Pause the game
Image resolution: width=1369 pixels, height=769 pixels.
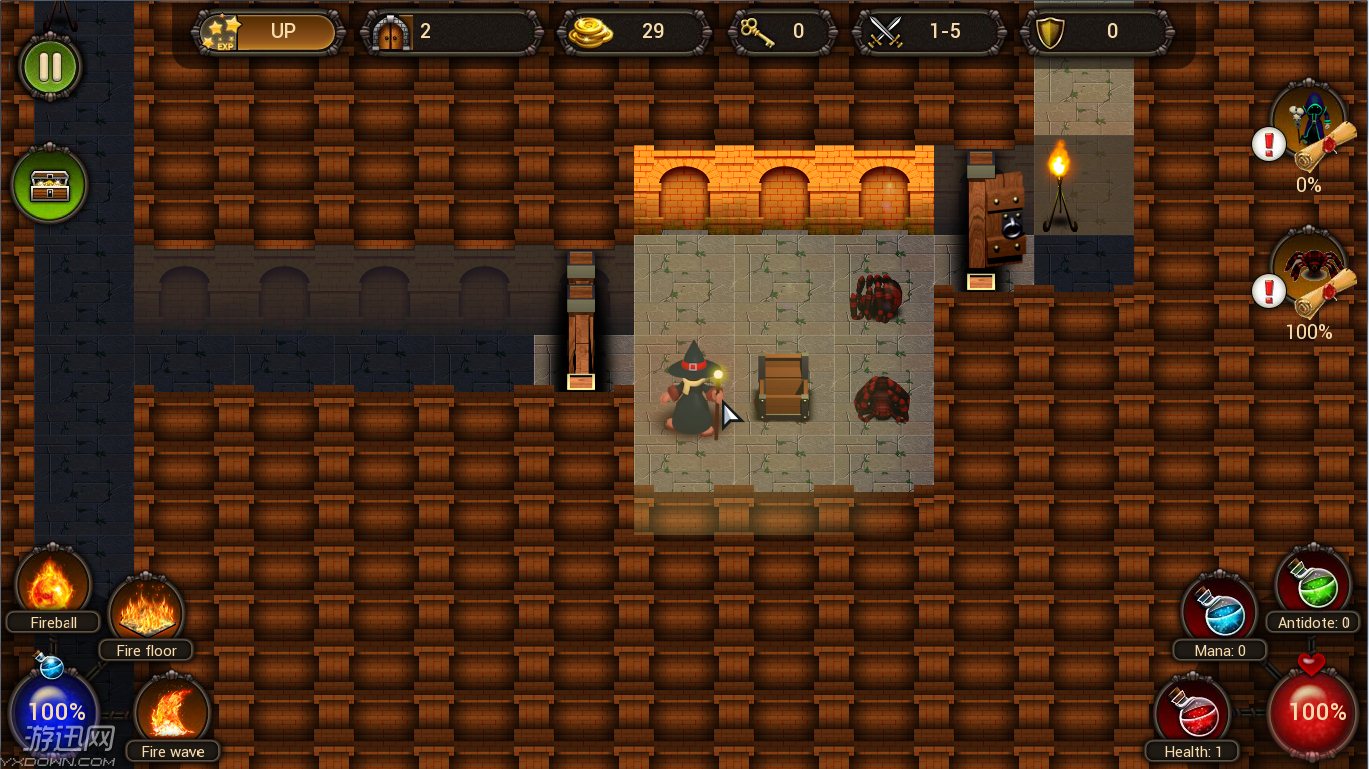(x=50, y=67)
